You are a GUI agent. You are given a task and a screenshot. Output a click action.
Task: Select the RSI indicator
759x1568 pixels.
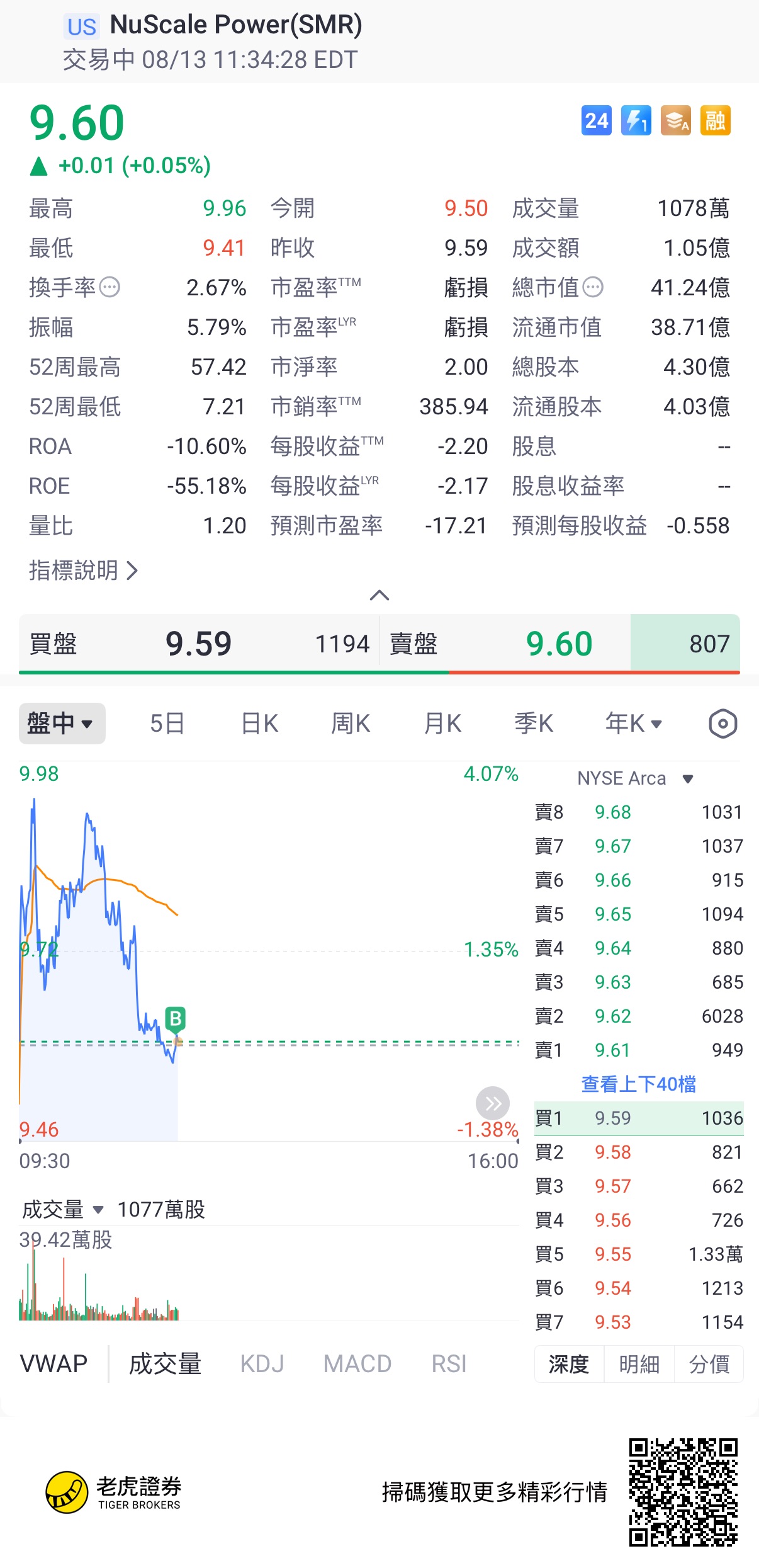449,1364
